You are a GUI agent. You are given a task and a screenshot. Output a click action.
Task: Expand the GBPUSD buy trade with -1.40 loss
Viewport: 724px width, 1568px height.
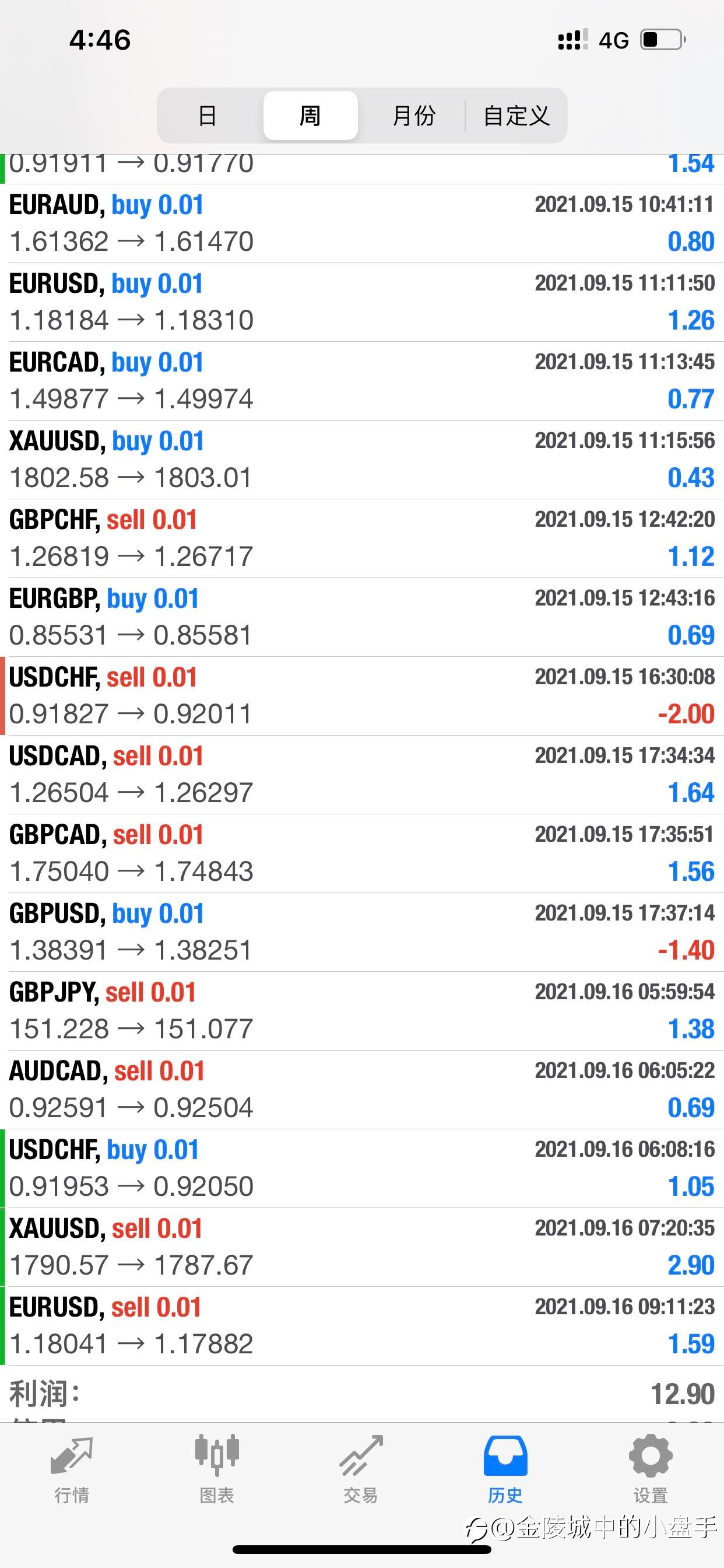(x=362, y=933)
